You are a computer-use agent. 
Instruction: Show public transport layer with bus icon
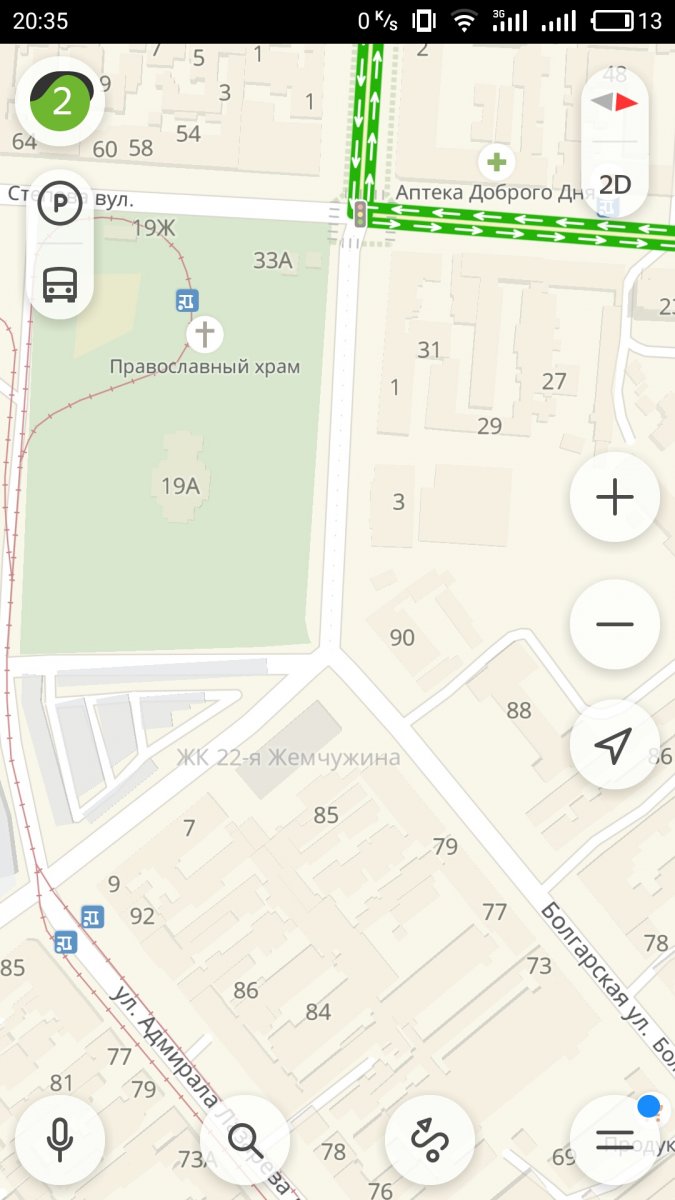[x=61, y=283]
